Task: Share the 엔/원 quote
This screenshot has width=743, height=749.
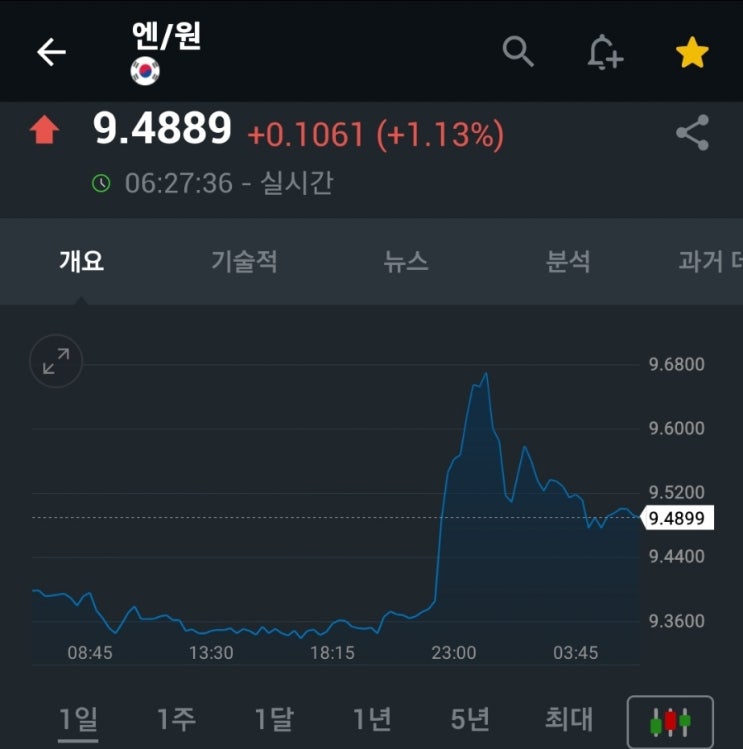Action: tap(692, 132)
